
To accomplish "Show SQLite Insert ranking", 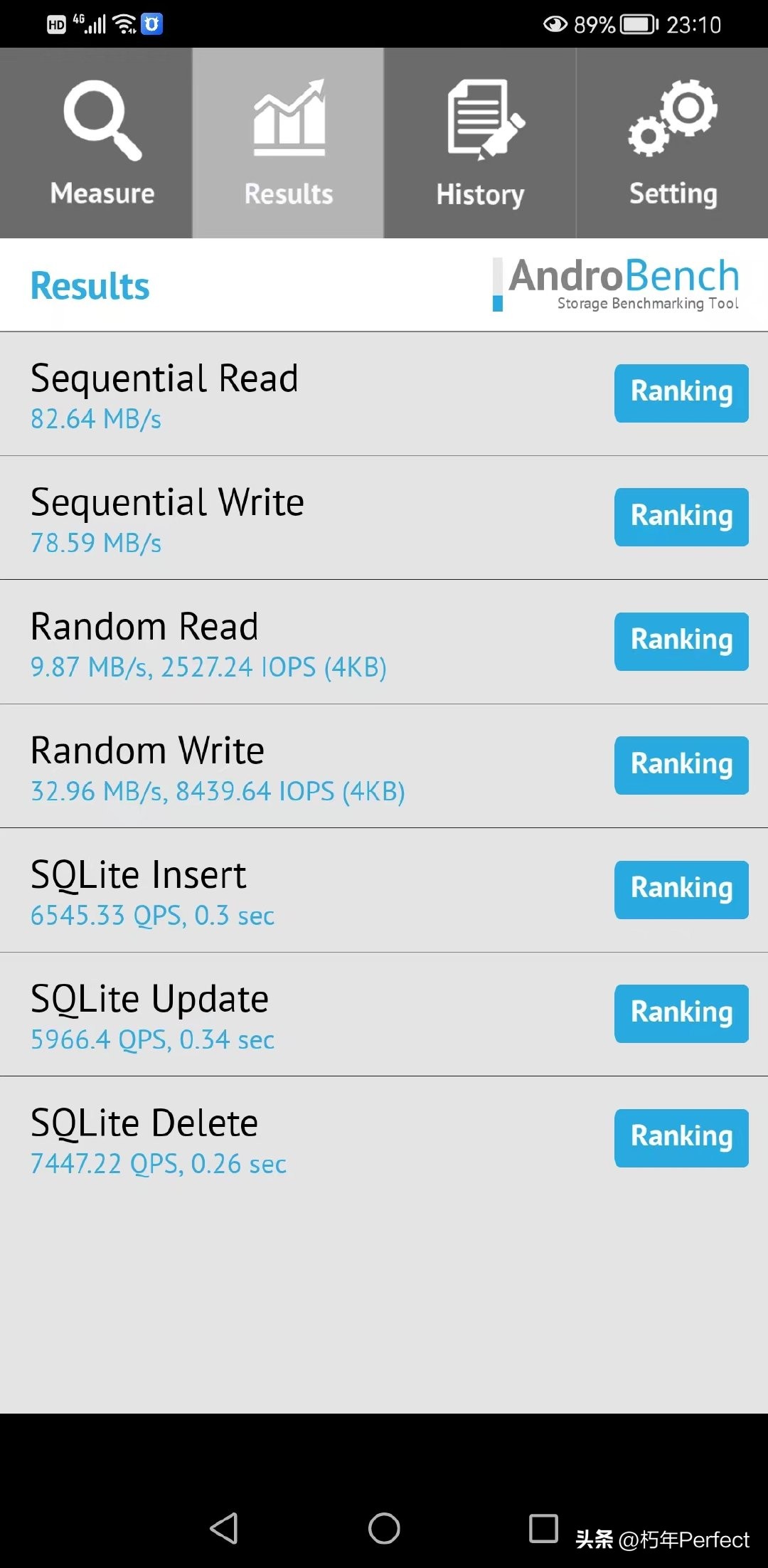I will coord(681,889).
